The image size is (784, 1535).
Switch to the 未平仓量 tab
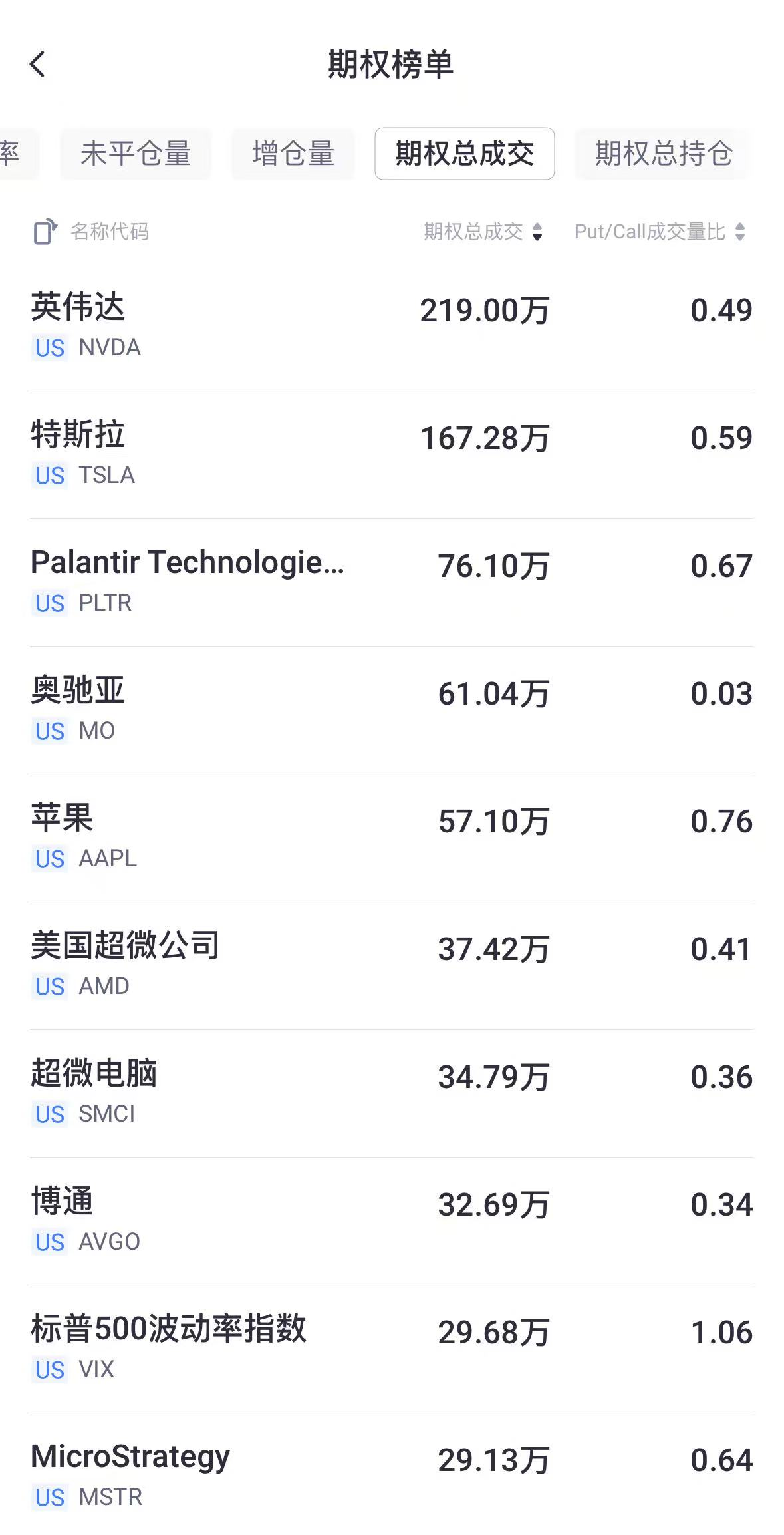click(x=136, y=154)
